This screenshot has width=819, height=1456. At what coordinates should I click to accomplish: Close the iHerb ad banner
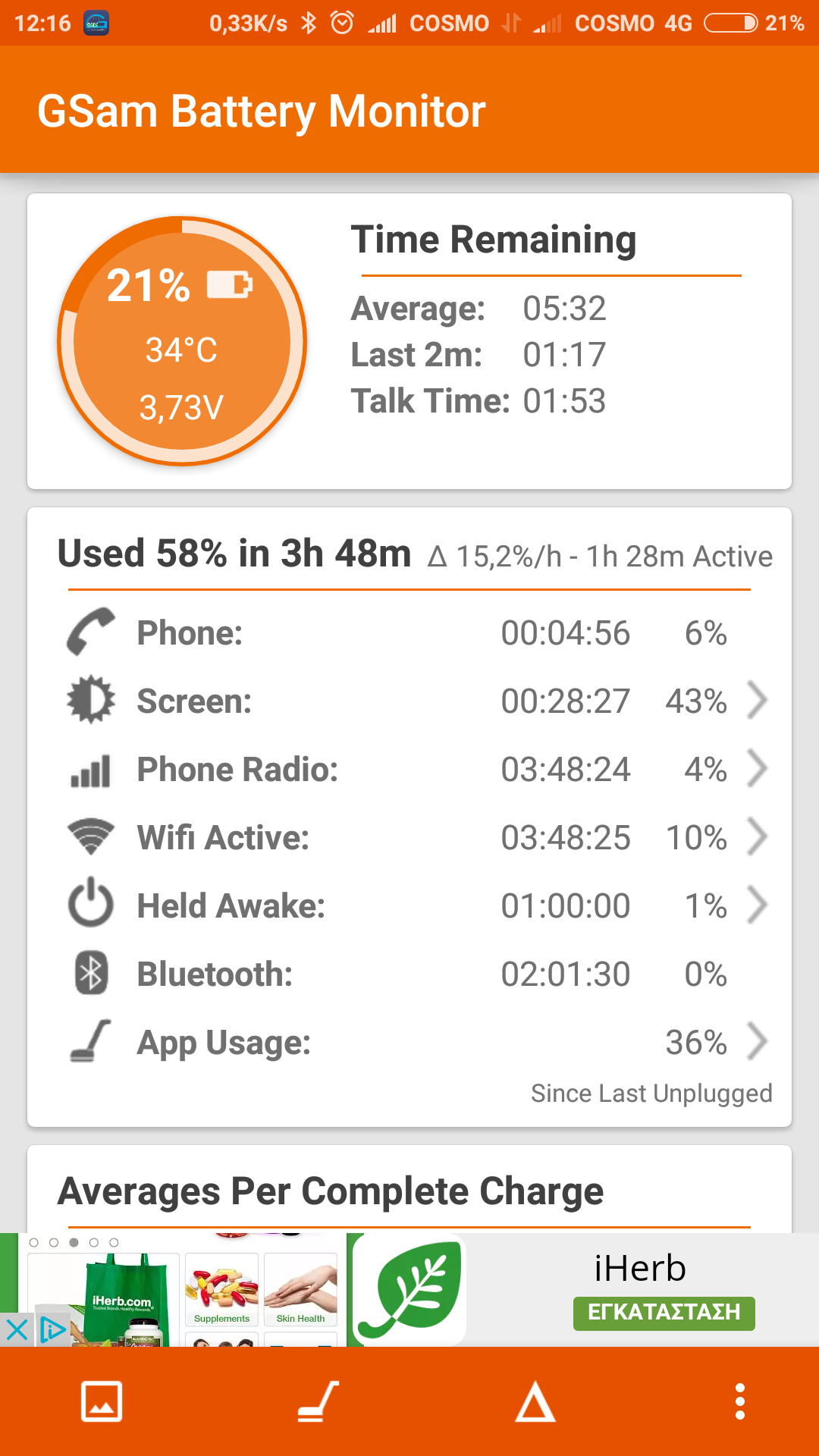click(17, 1329)
